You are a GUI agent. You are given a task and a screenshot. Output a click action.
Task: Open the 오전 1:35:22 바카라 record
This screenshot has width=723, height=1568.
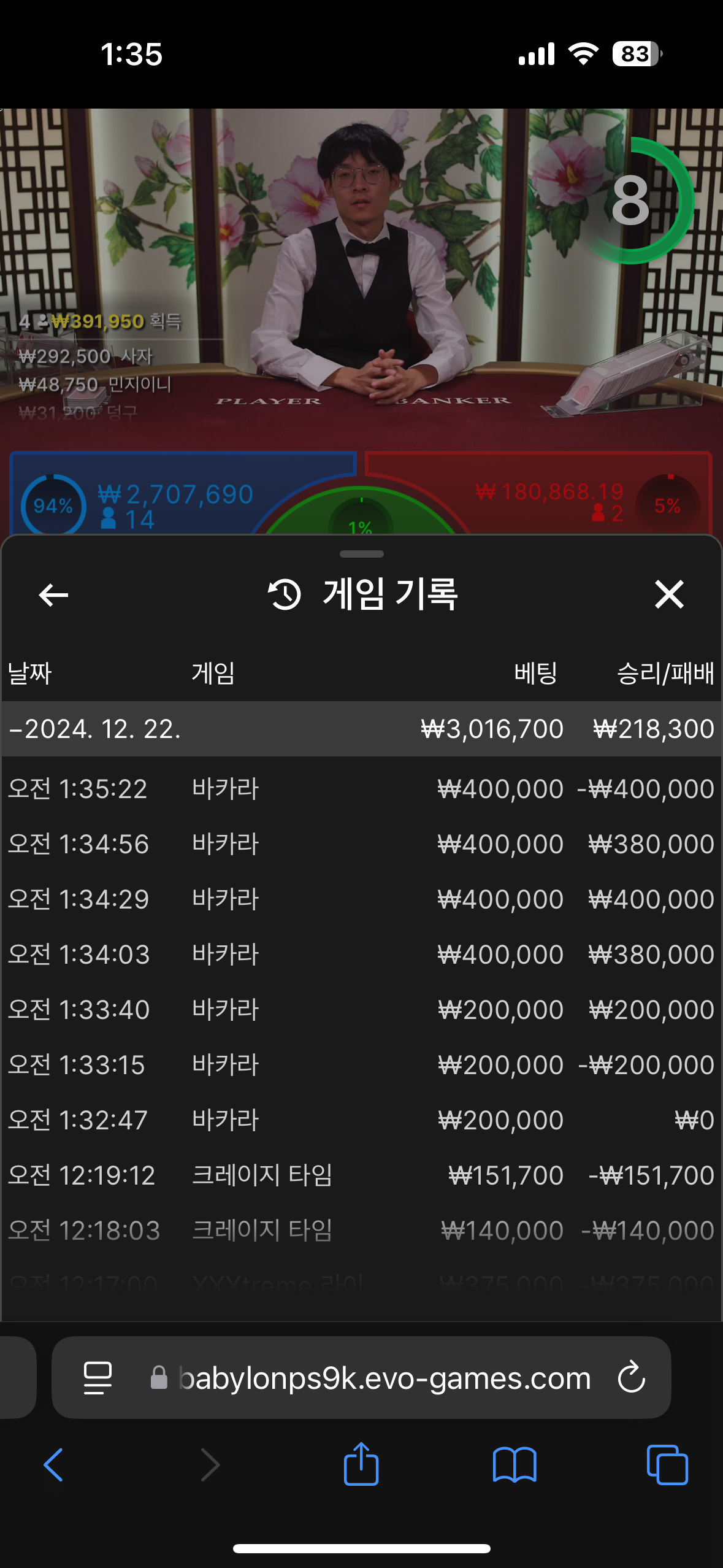[x=362, y=789]
